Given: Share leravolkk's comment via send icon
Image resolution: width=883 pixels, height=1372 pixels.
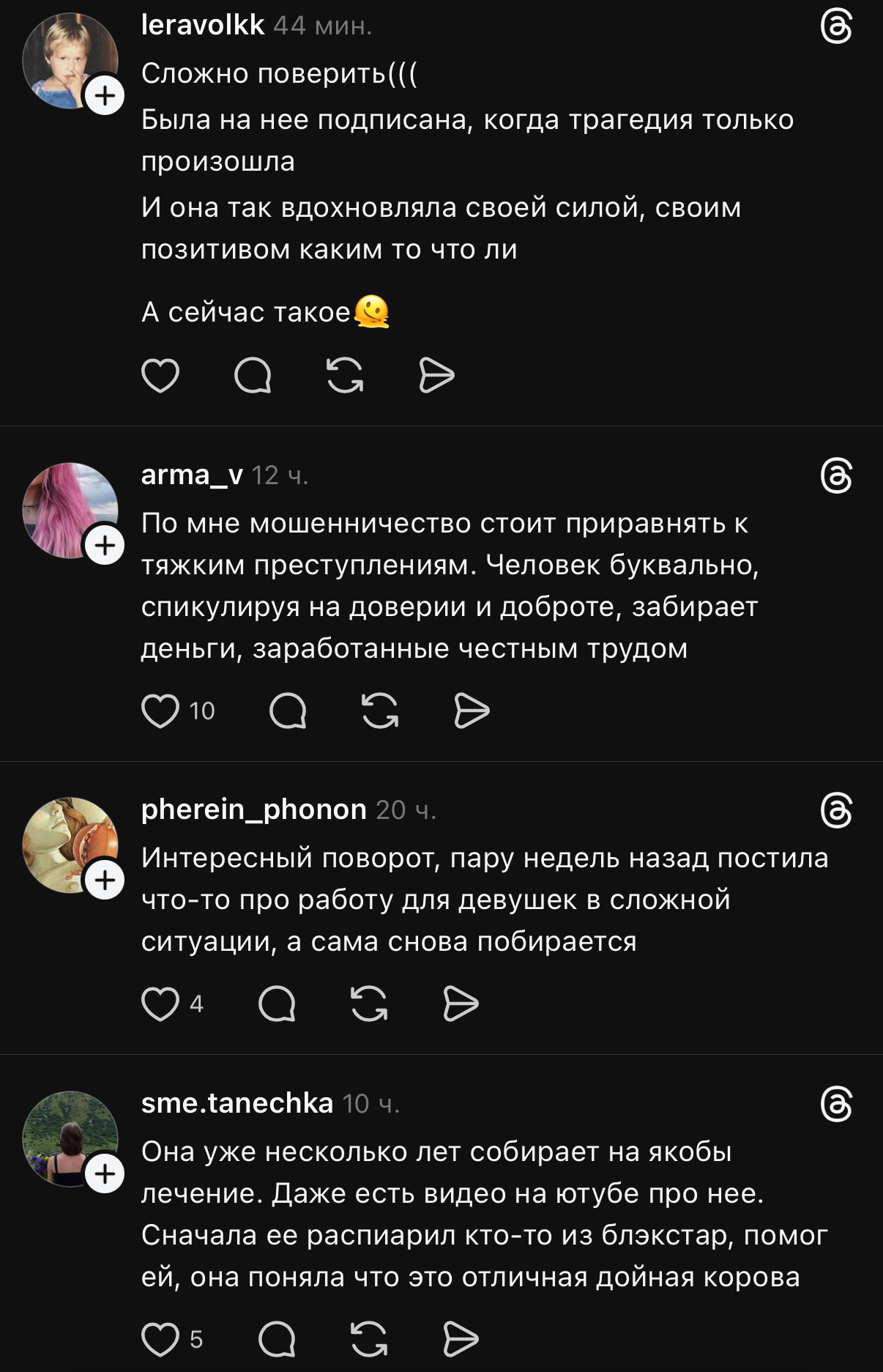Looking at the screenshot, I should point(436,376).
